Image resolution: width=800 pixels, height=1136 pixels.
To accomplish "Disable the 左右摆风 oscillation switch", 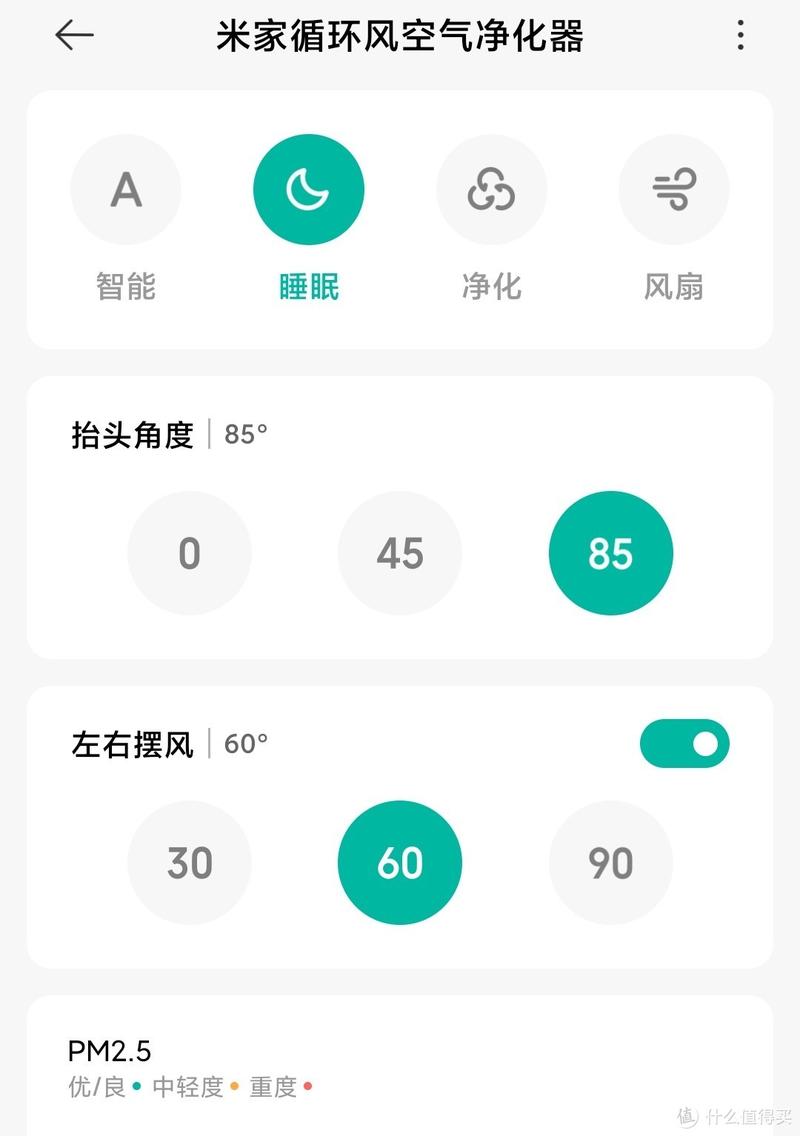I will tap(684, 743).
